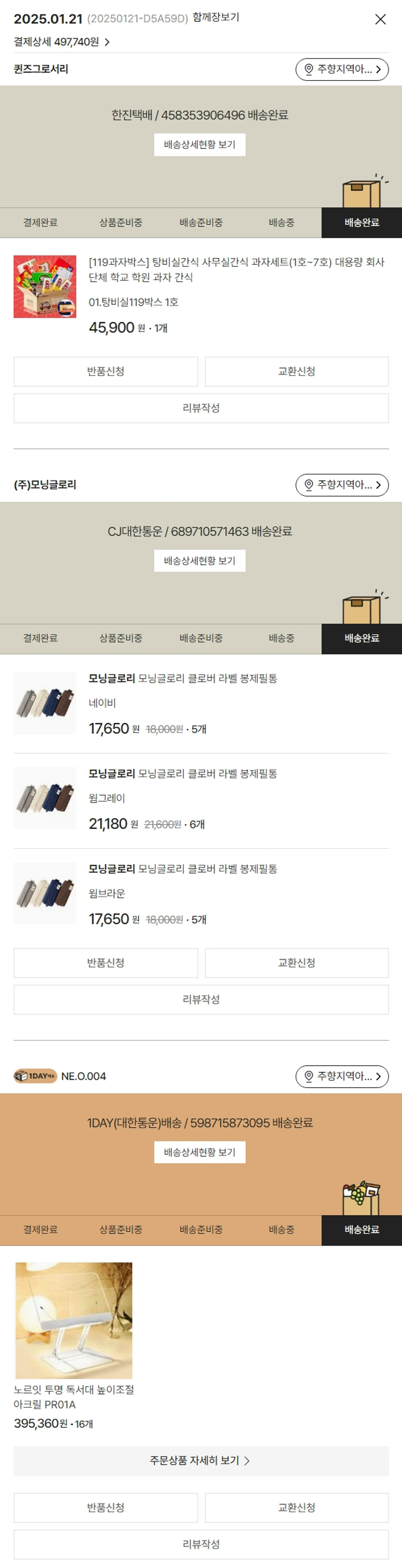Open 결제상세 497,740원 payment details
Viewport: 402px width, 1568px height.
(x=61, y=42)
